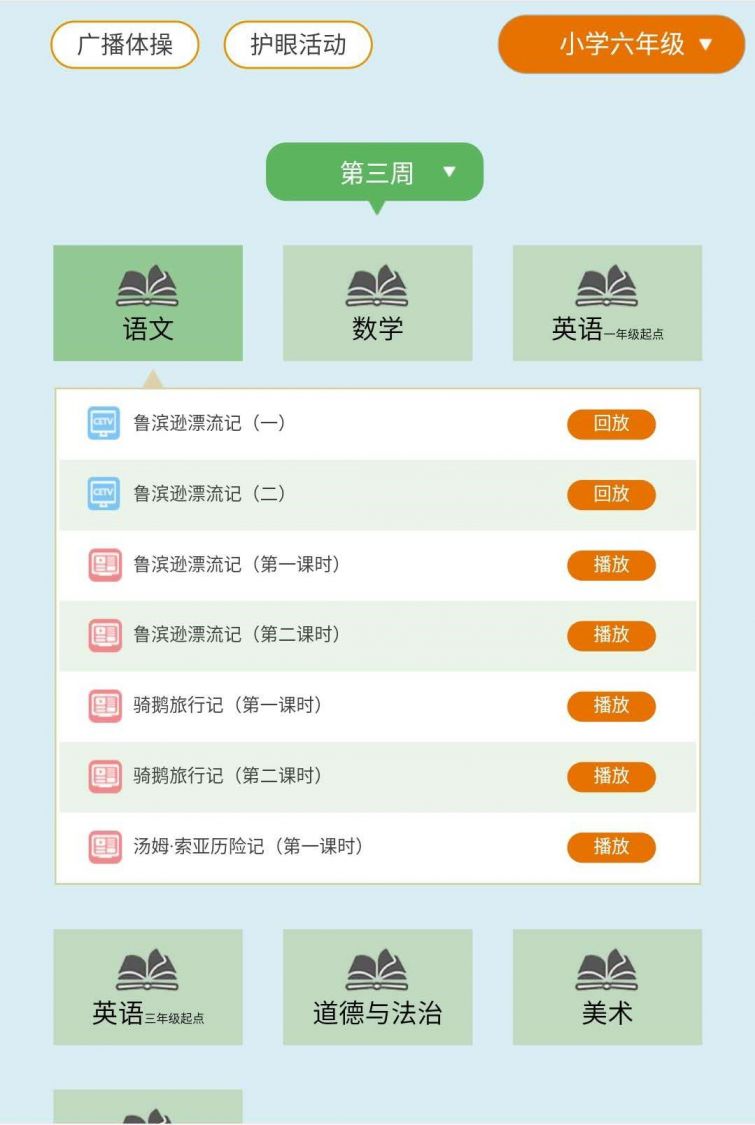Replay 鲁滨逊漂流记（一）with 回放
755x1125 pixels.
611,424
